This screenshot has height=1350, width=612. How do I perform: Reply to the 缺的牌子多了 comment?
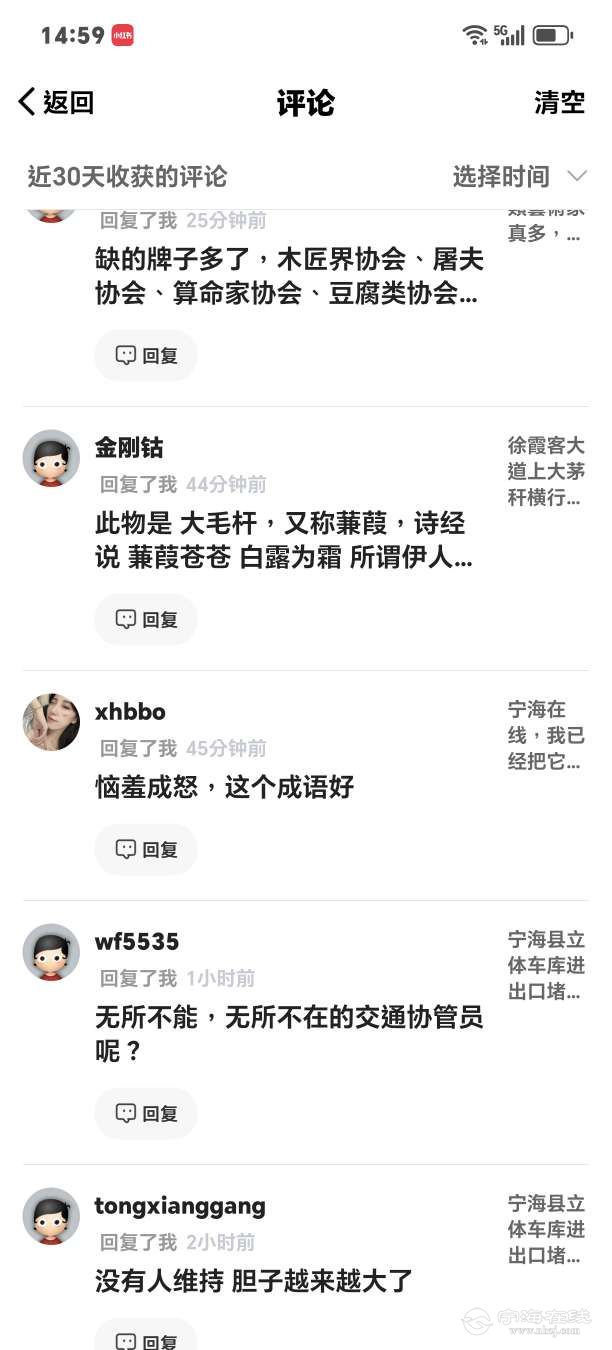tap(146, 355)
